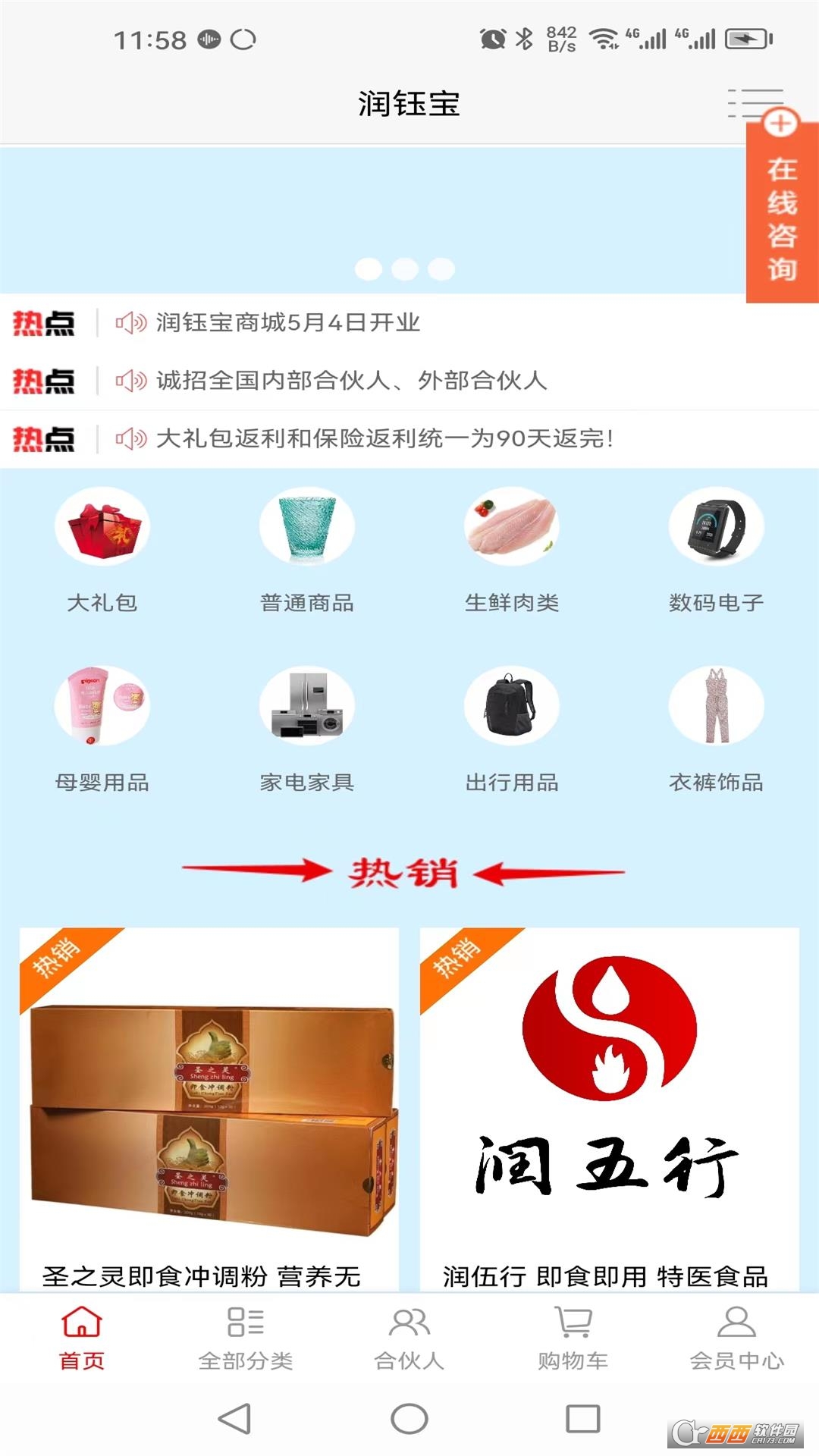
Task: Open the 购物车 shopping cart tab
Action: 573,1338
